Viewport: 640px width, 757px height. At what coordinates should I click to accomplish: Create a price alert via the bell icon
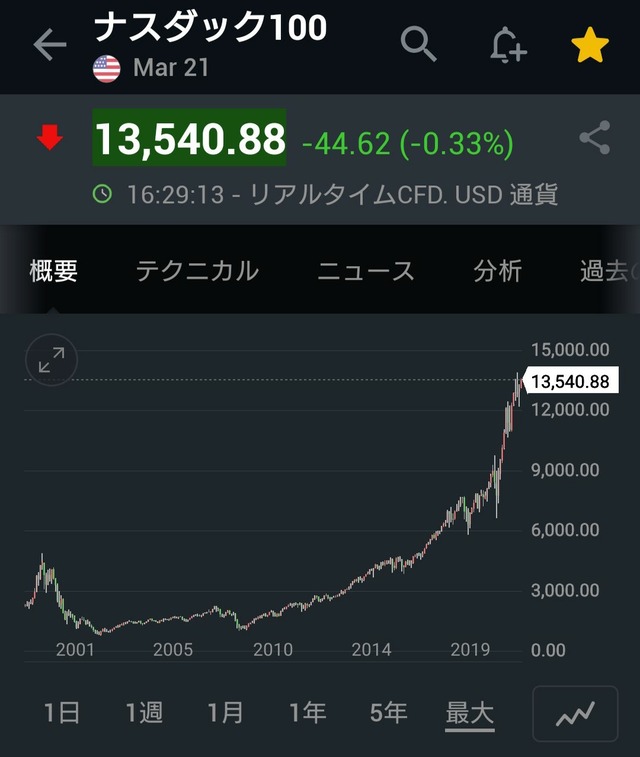507,44
